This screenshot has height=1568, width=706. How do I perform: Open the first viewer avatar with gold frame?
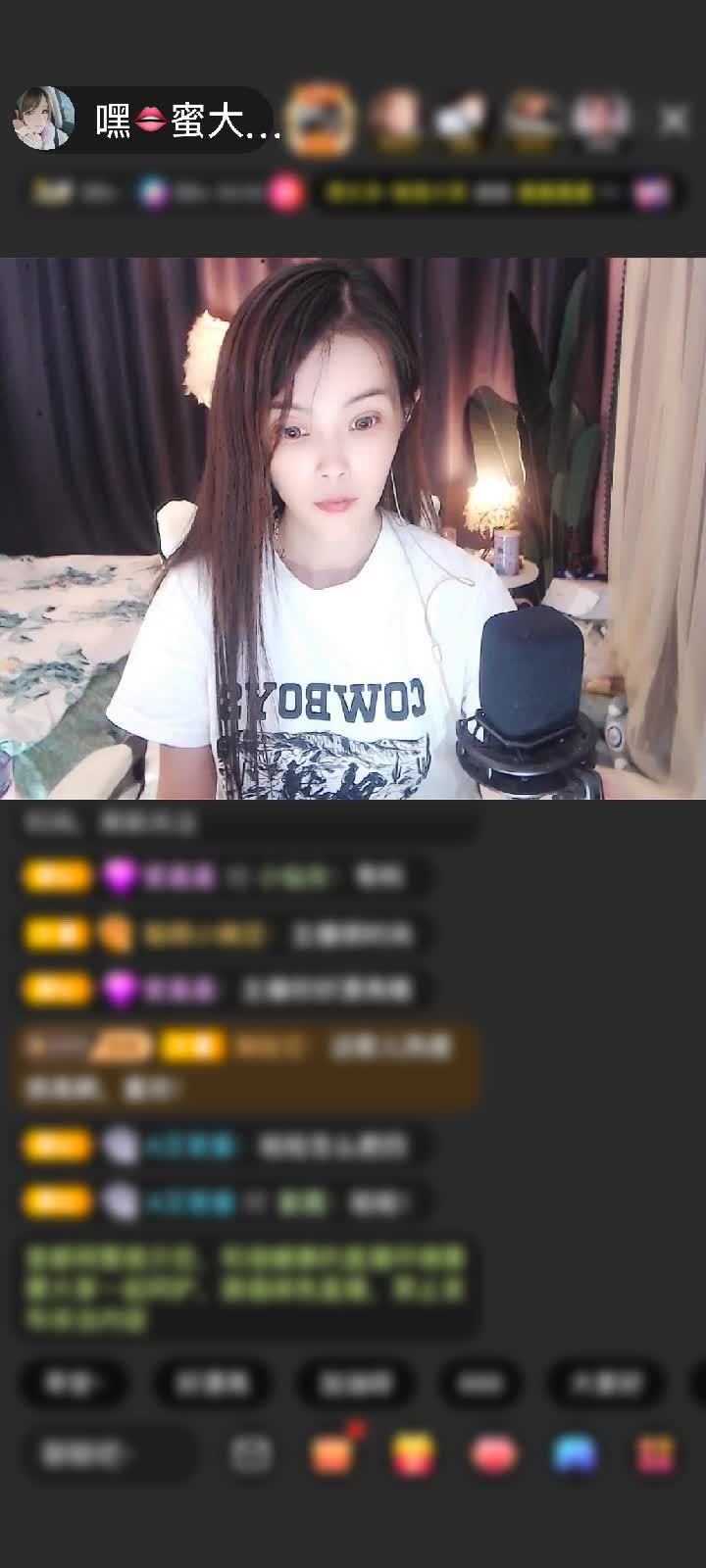323,119
